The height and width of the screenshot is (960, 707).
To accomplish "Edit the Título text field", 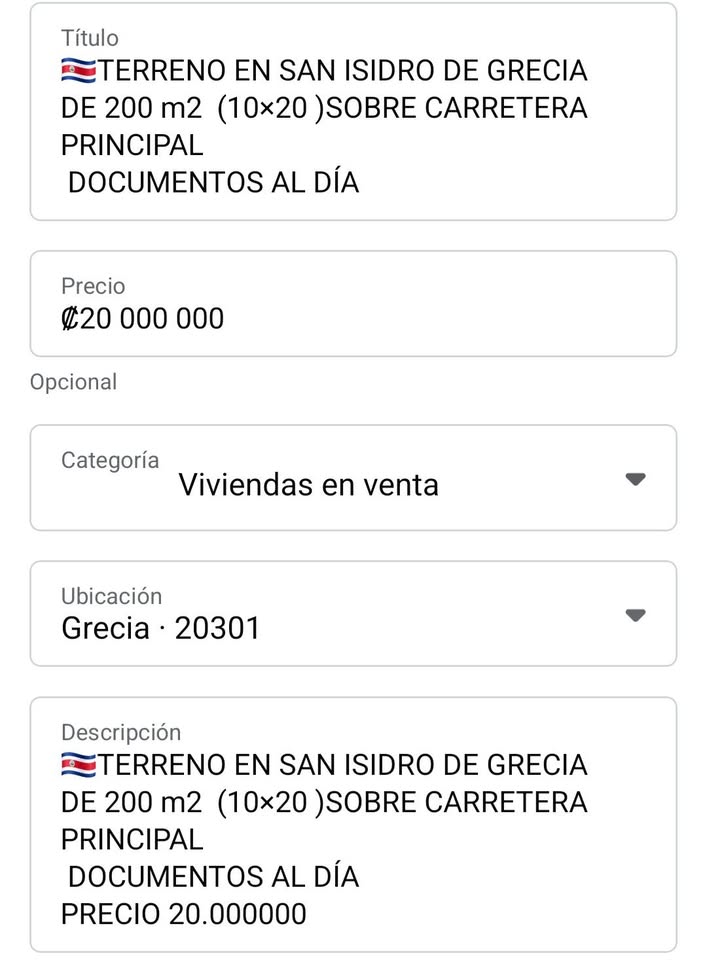I will click(353, 112).
